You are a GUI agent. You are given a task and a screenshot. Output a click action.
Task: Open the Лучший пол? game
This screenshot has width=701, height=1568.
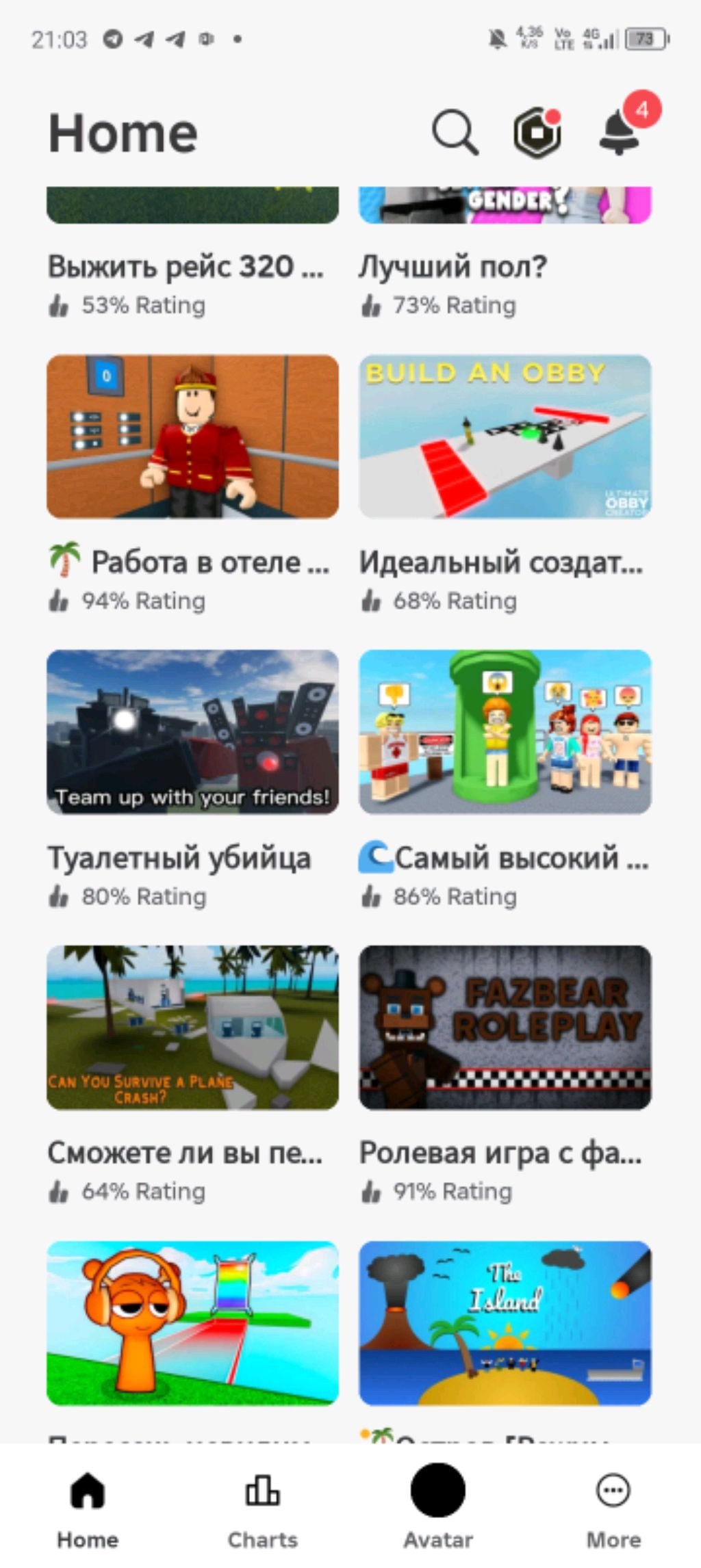point(453,267)
